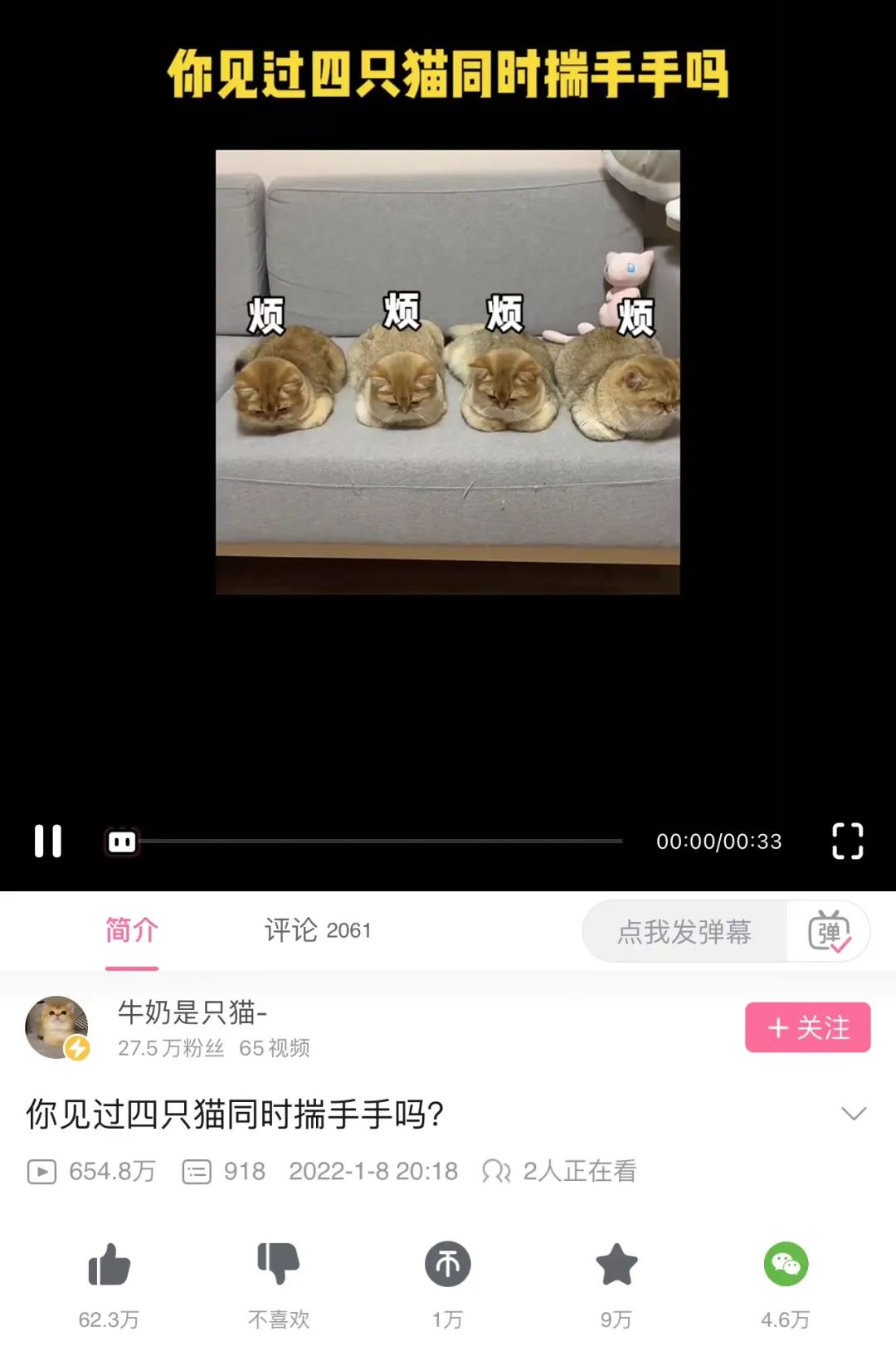Screen dimensions: 896x1361
Task: Tap the video progress bar
Action: 363,841
